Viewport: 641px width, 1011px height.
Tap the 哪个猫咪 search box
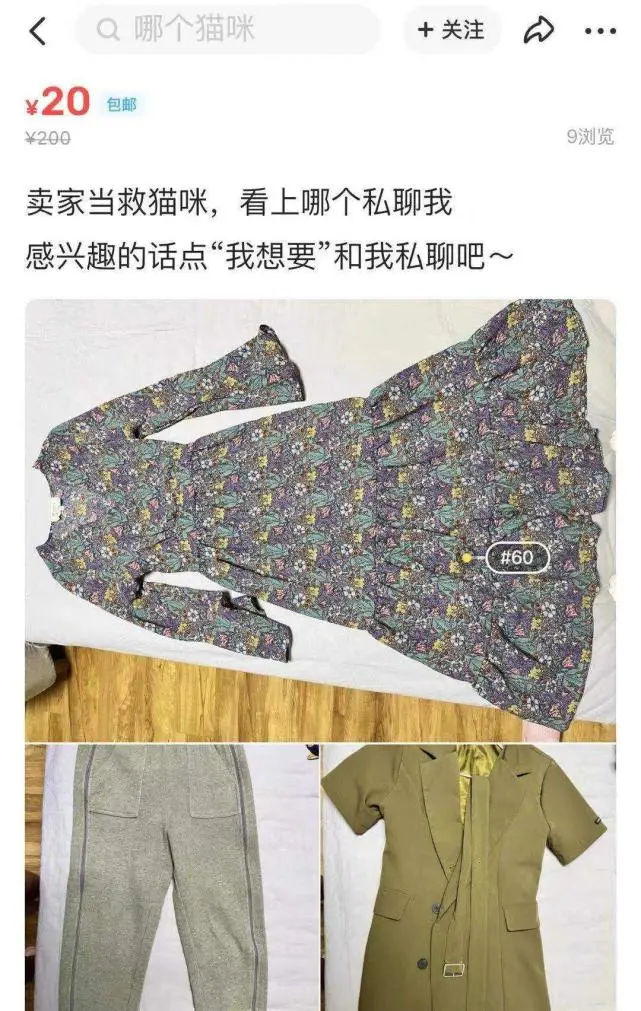click(227, 30)
